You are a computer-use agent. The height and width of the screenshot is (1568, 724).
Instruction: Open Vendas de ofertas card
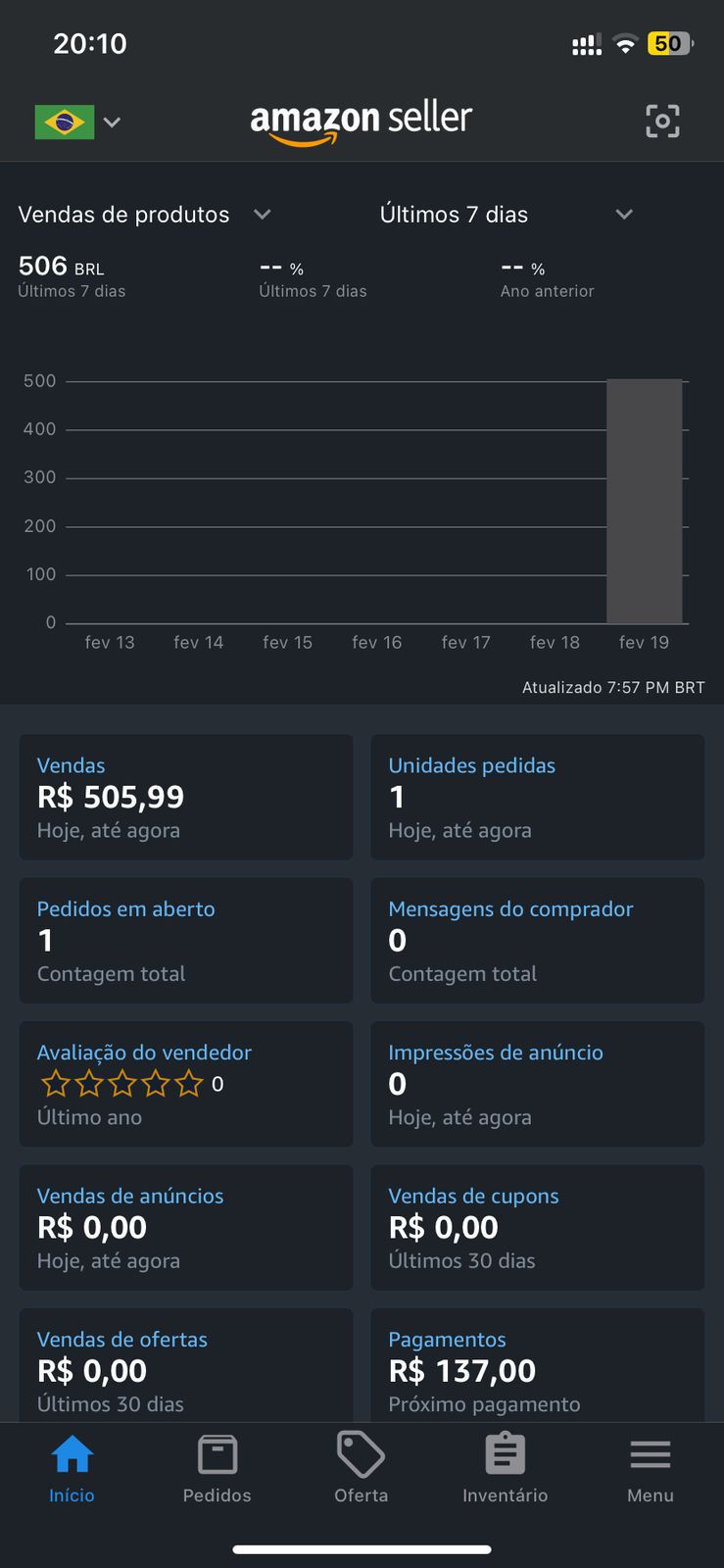click(186, 1367)
